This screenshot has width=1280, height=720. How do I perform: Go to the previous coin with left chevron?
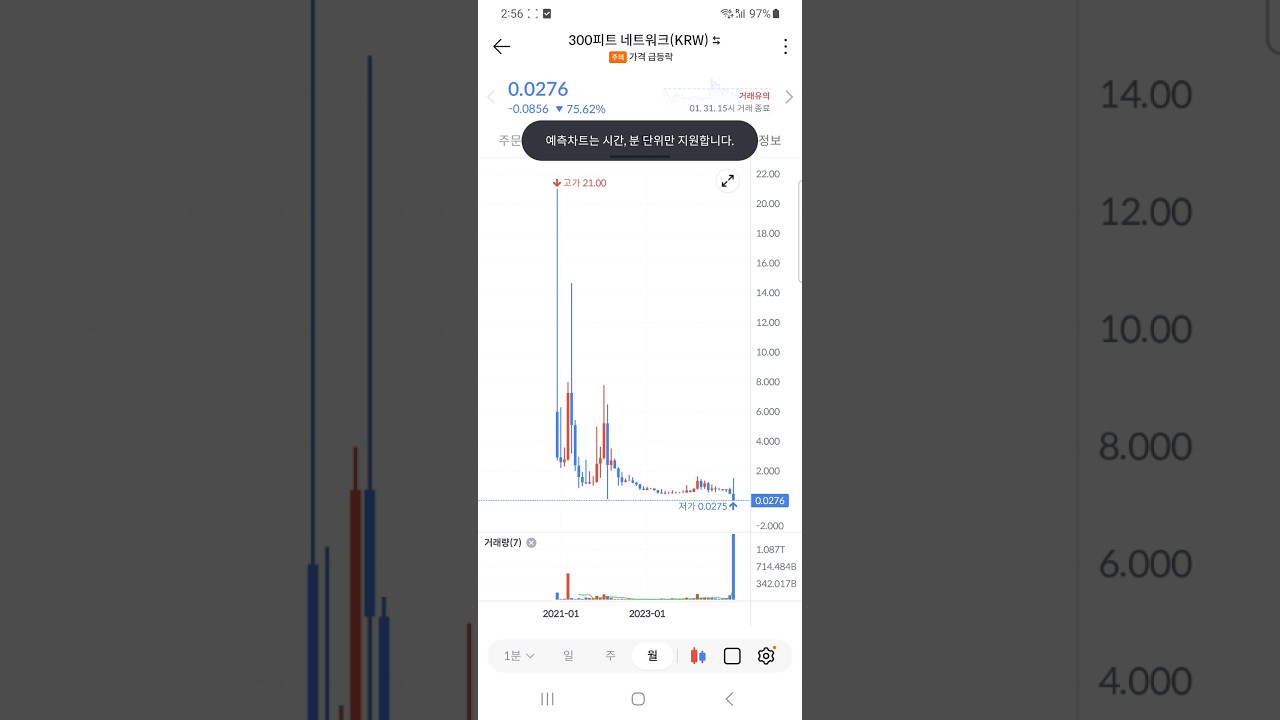click(x=491, y=97)
